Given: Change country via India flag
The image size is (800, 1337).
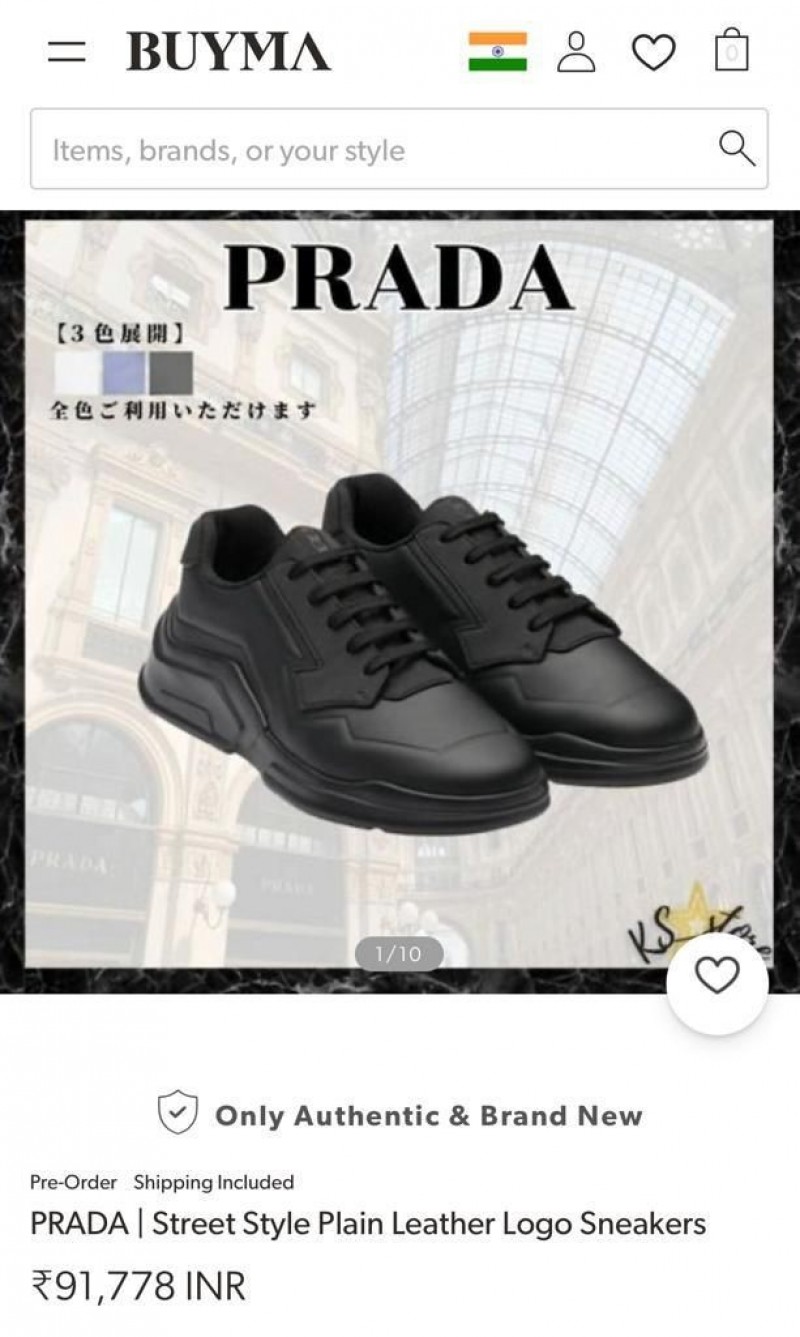Looking at the screenshot, I should pyautogui.click(x=497, y=52).
